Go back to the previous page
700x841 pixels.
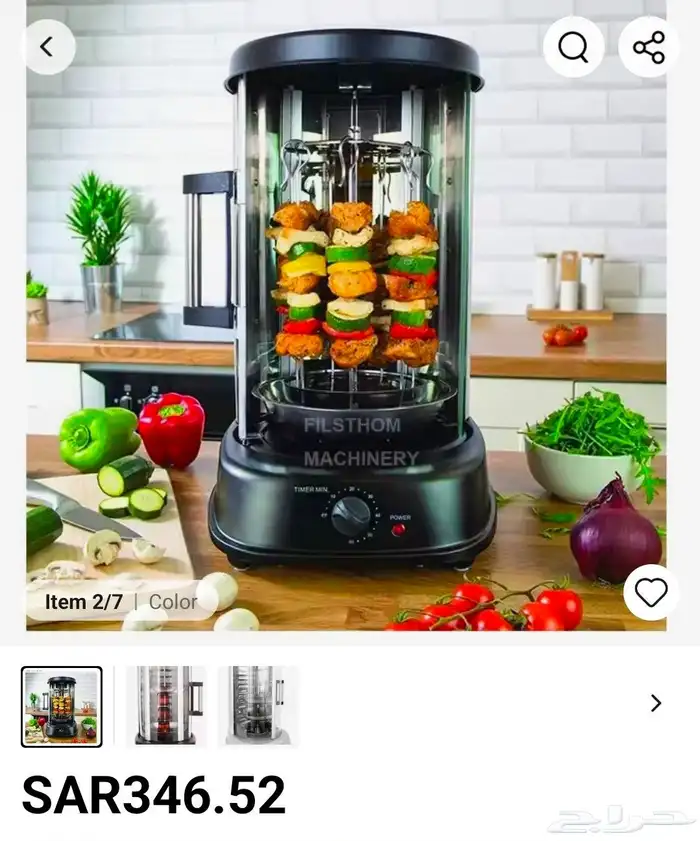click(48, 47)
